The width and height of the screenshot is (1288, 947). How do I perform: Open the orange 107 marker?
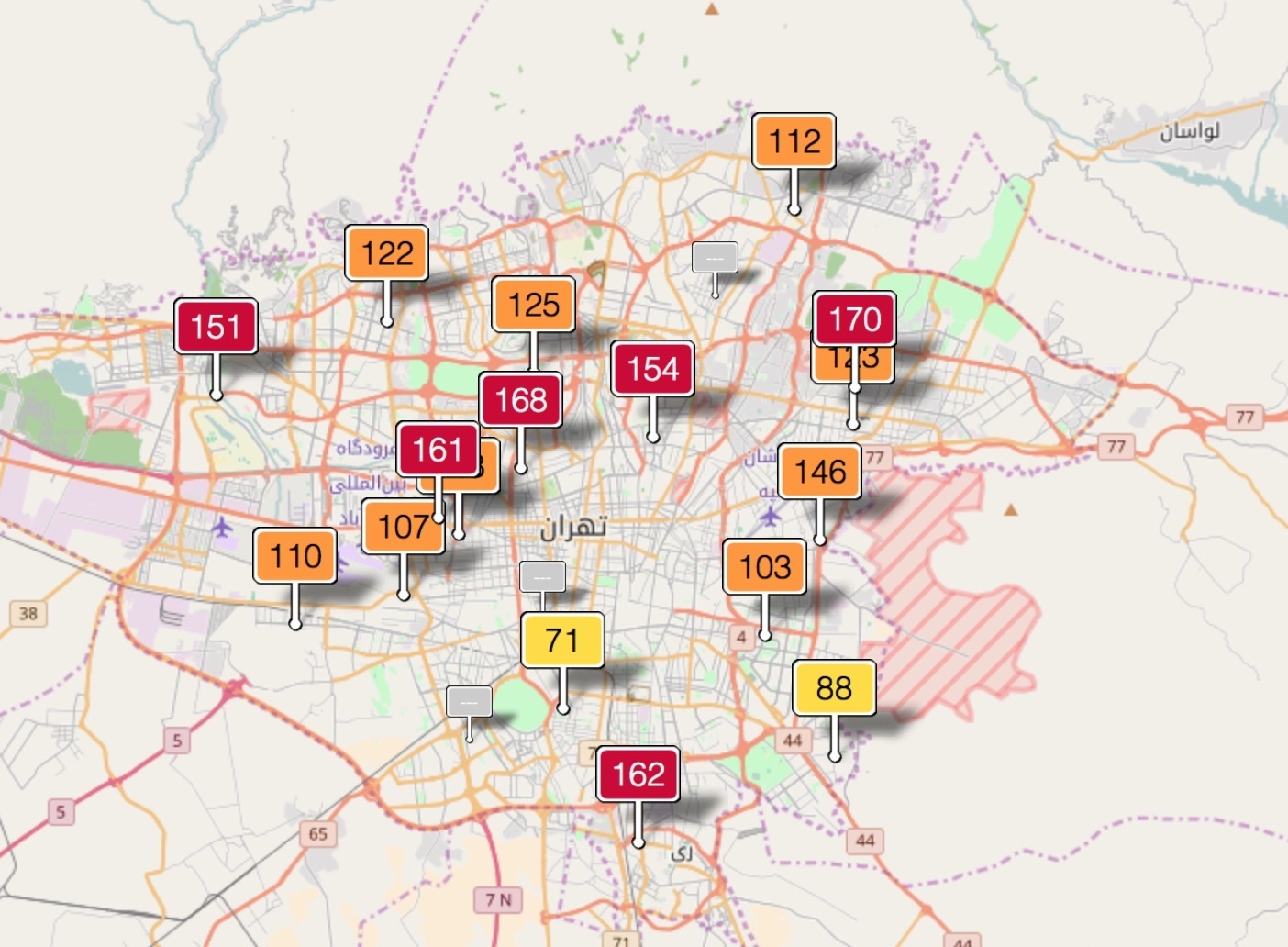403,527
